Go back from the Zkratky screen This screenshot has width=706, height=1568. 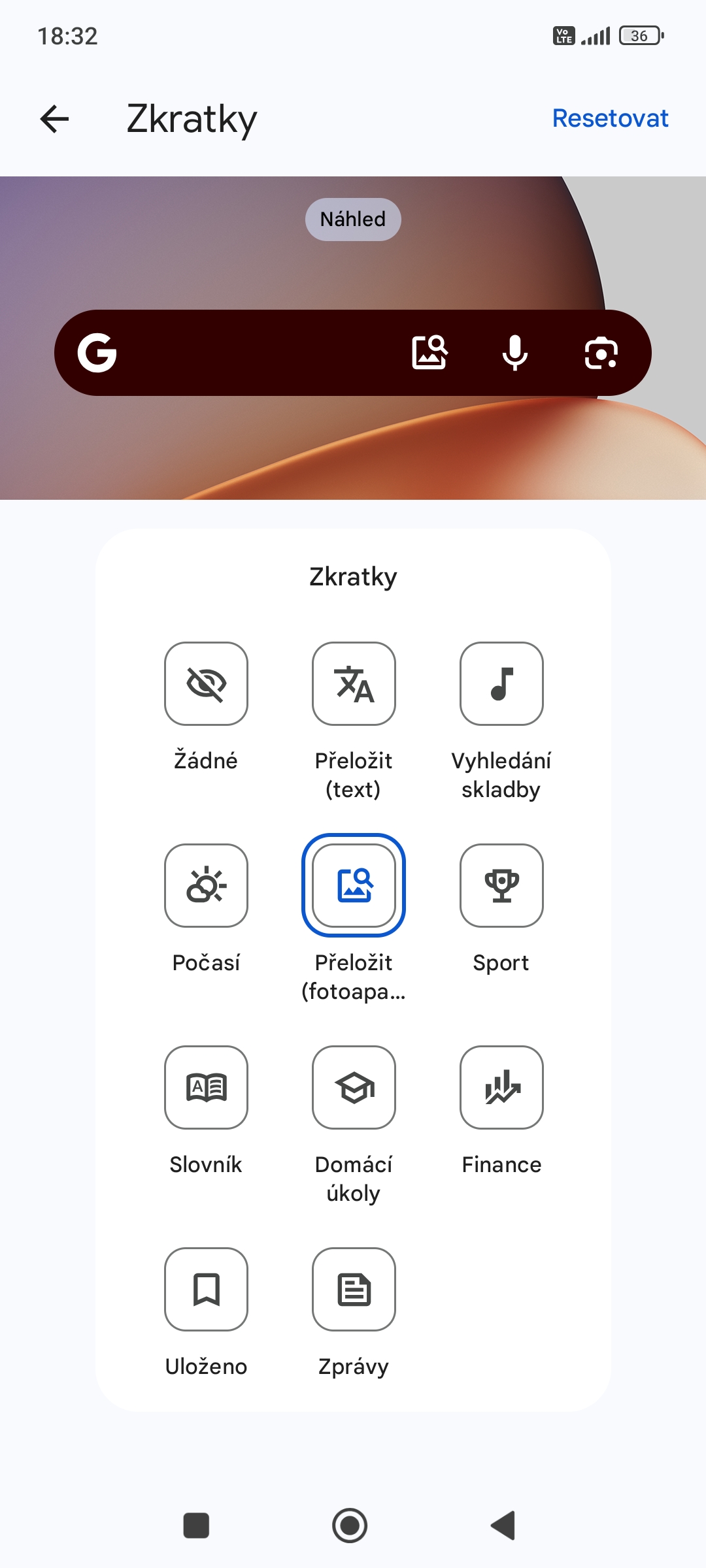pos(54,119)
